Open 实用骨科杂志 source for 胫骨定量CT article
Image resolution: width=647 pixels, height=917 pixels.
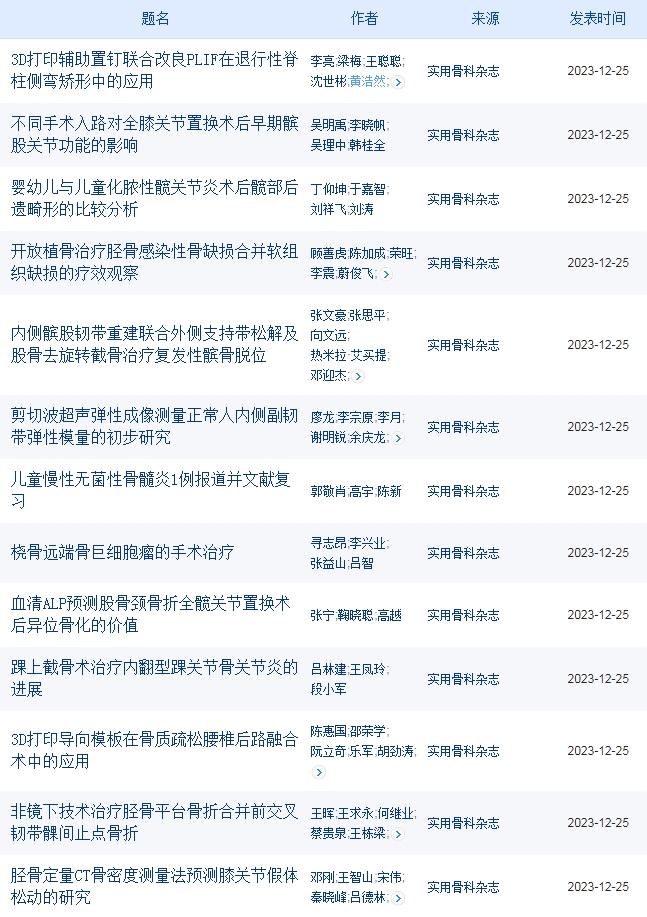[463, 886]
